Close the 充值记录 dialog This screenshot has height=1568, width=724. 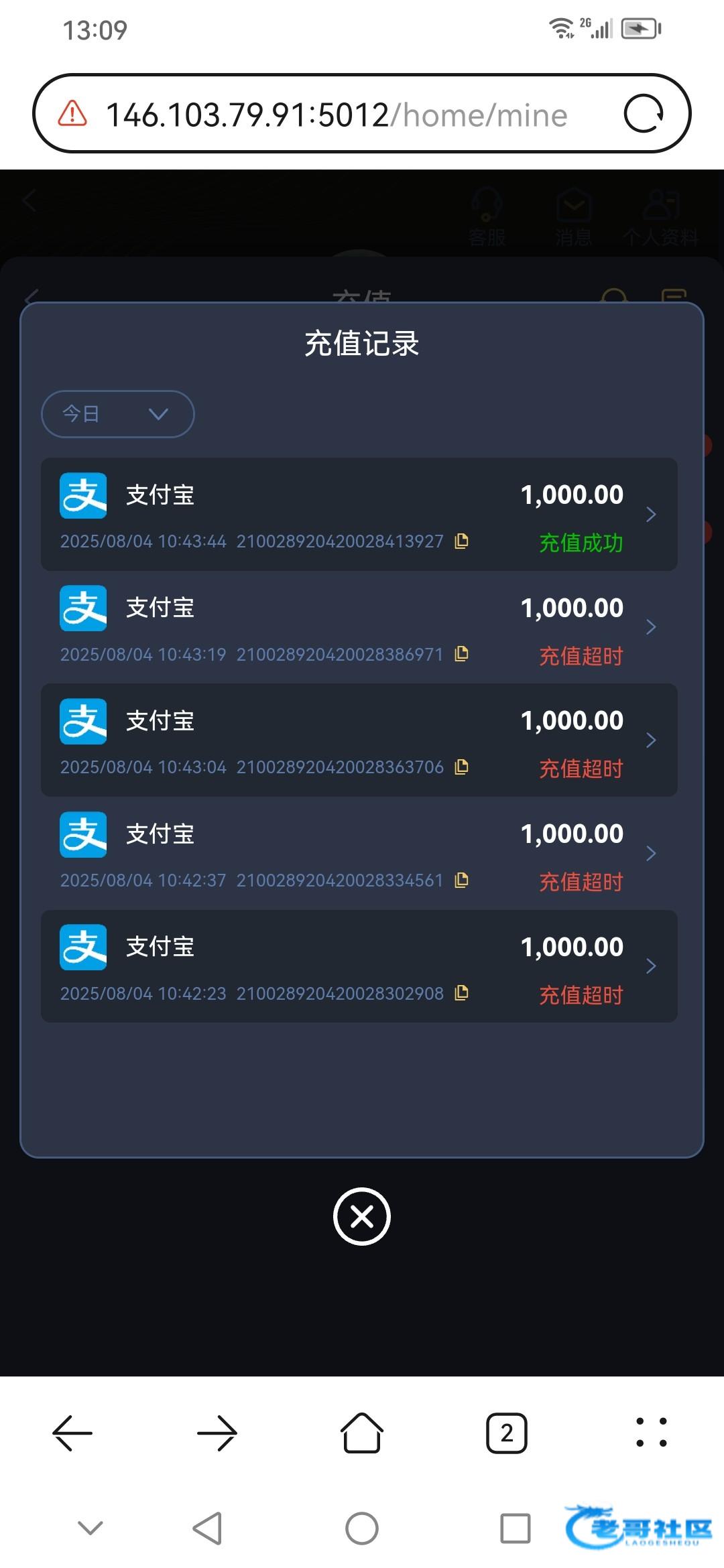pyautogui.click(x=362, y=1216)
